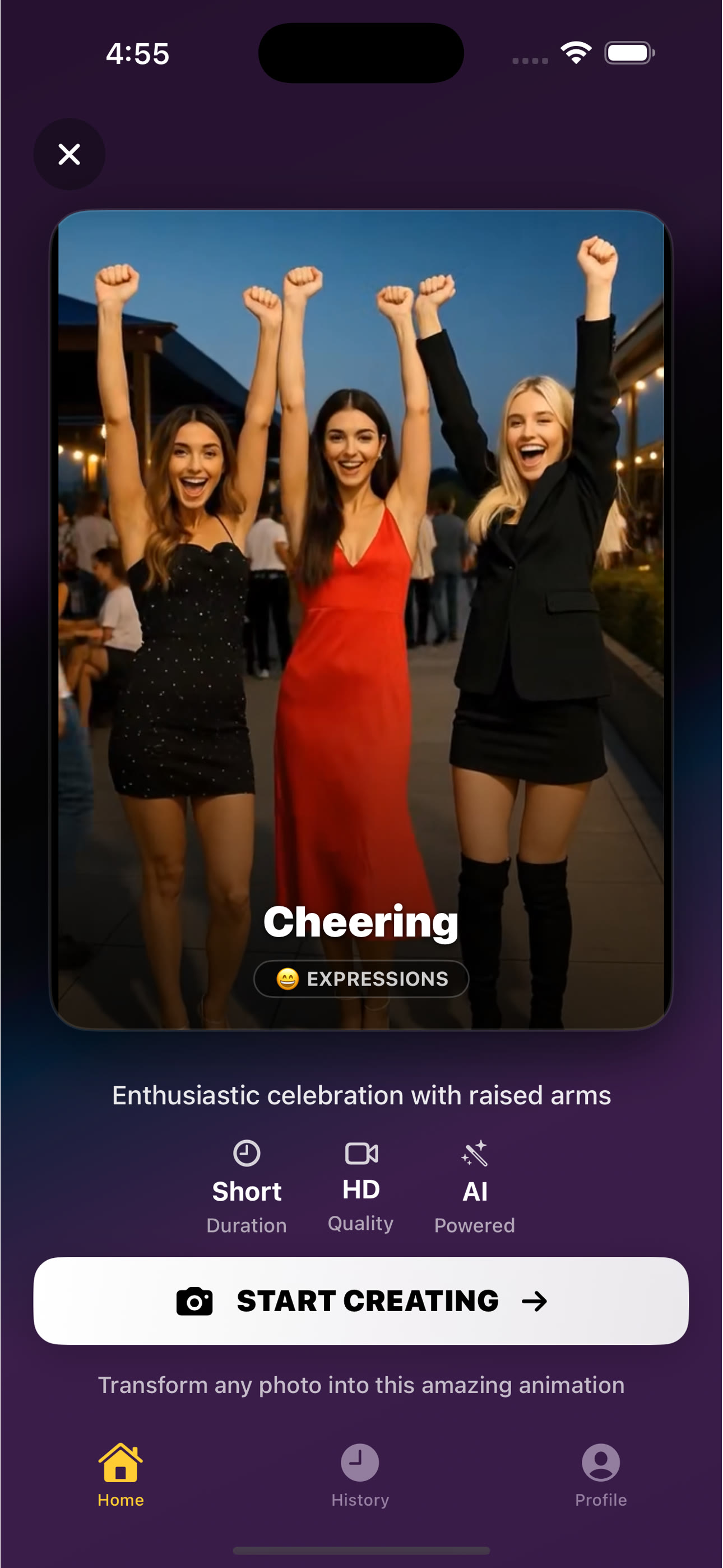723x1568 pixels.
Task: Dismiss the screen with the X button
Action: pyautogui.click(x=69, y=155)
